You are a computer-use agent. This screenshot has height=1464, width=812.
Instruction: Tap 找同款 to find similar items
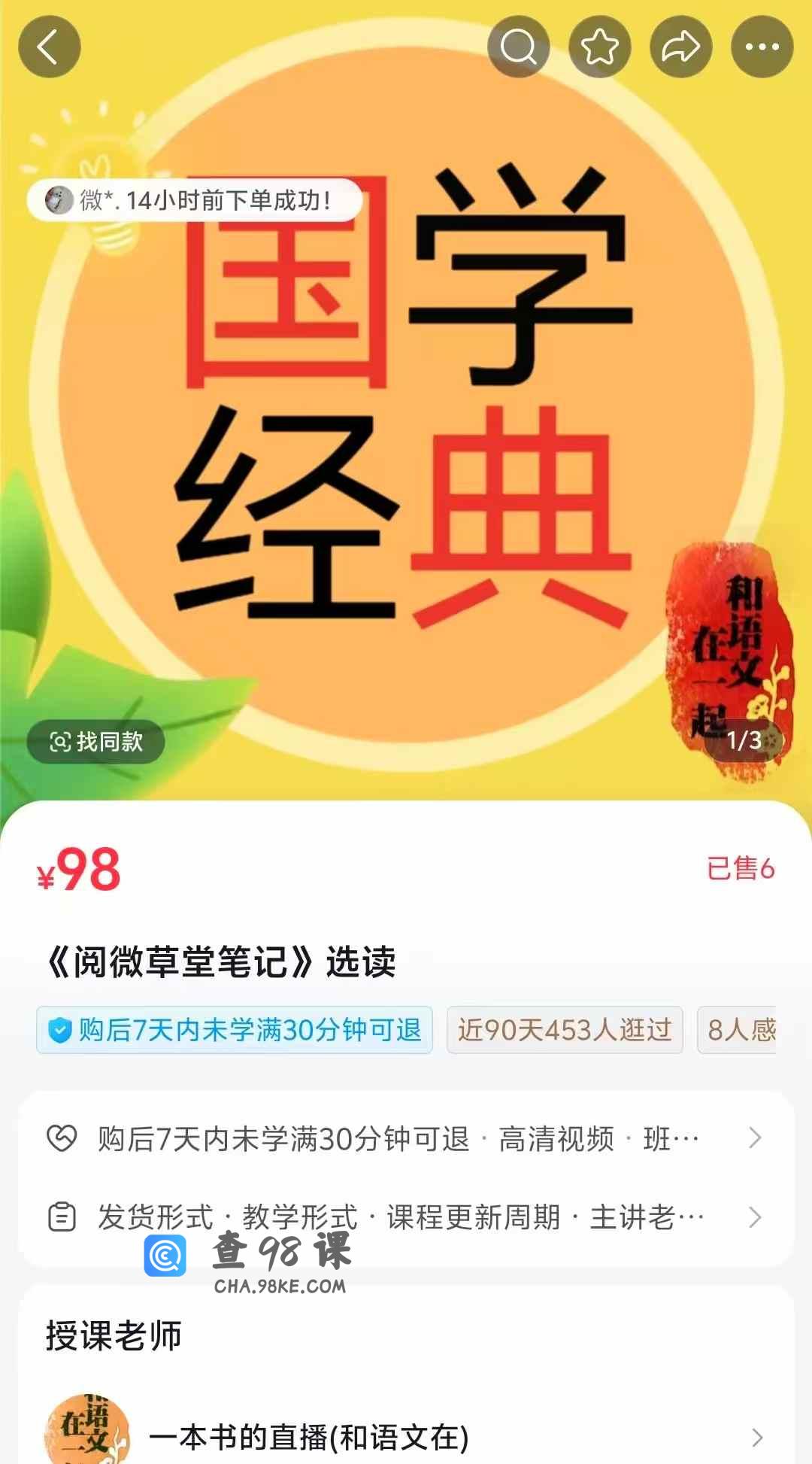96,742
